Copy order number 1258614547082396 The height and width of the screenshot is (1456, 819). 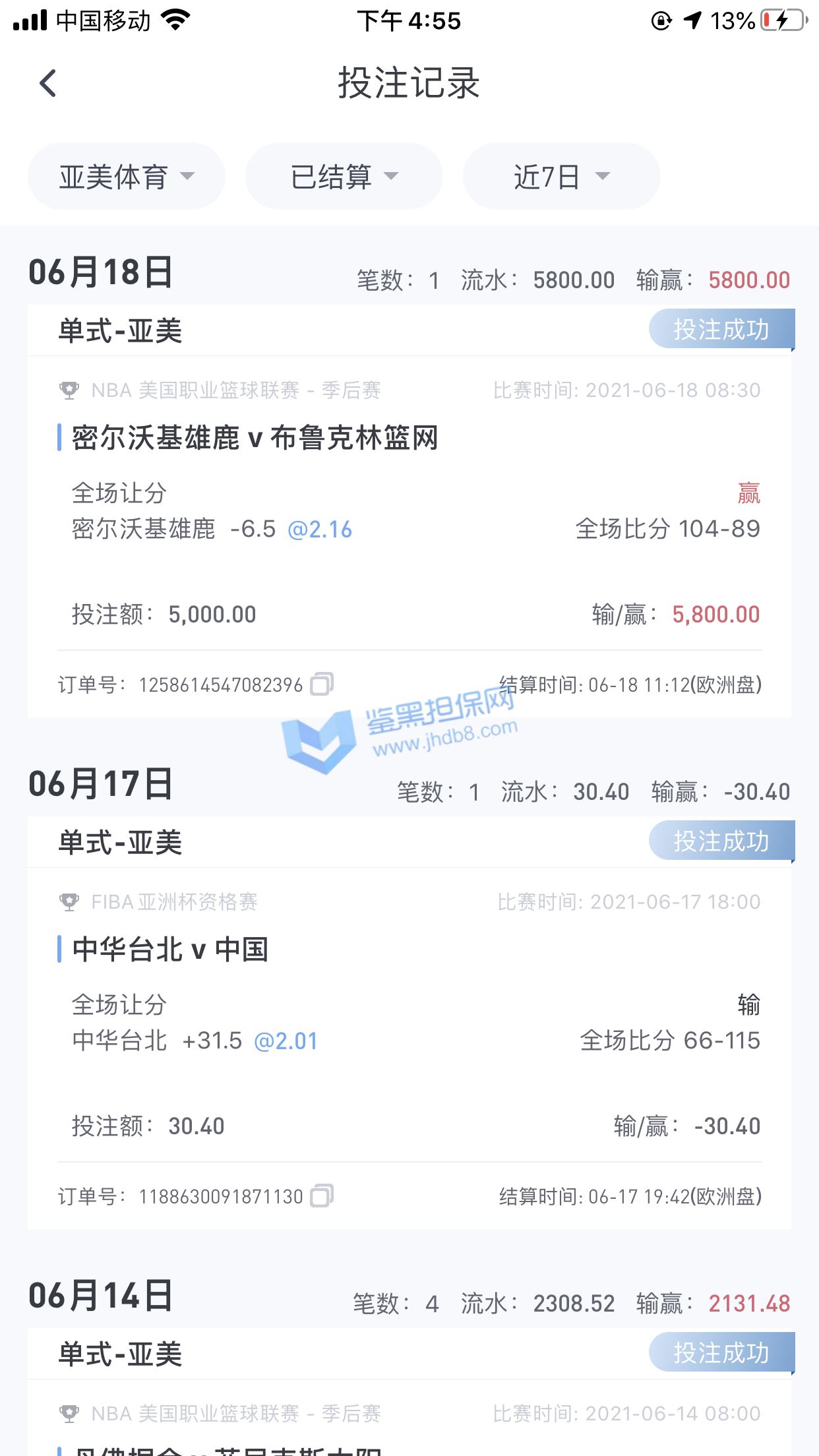tap(322, 684)
